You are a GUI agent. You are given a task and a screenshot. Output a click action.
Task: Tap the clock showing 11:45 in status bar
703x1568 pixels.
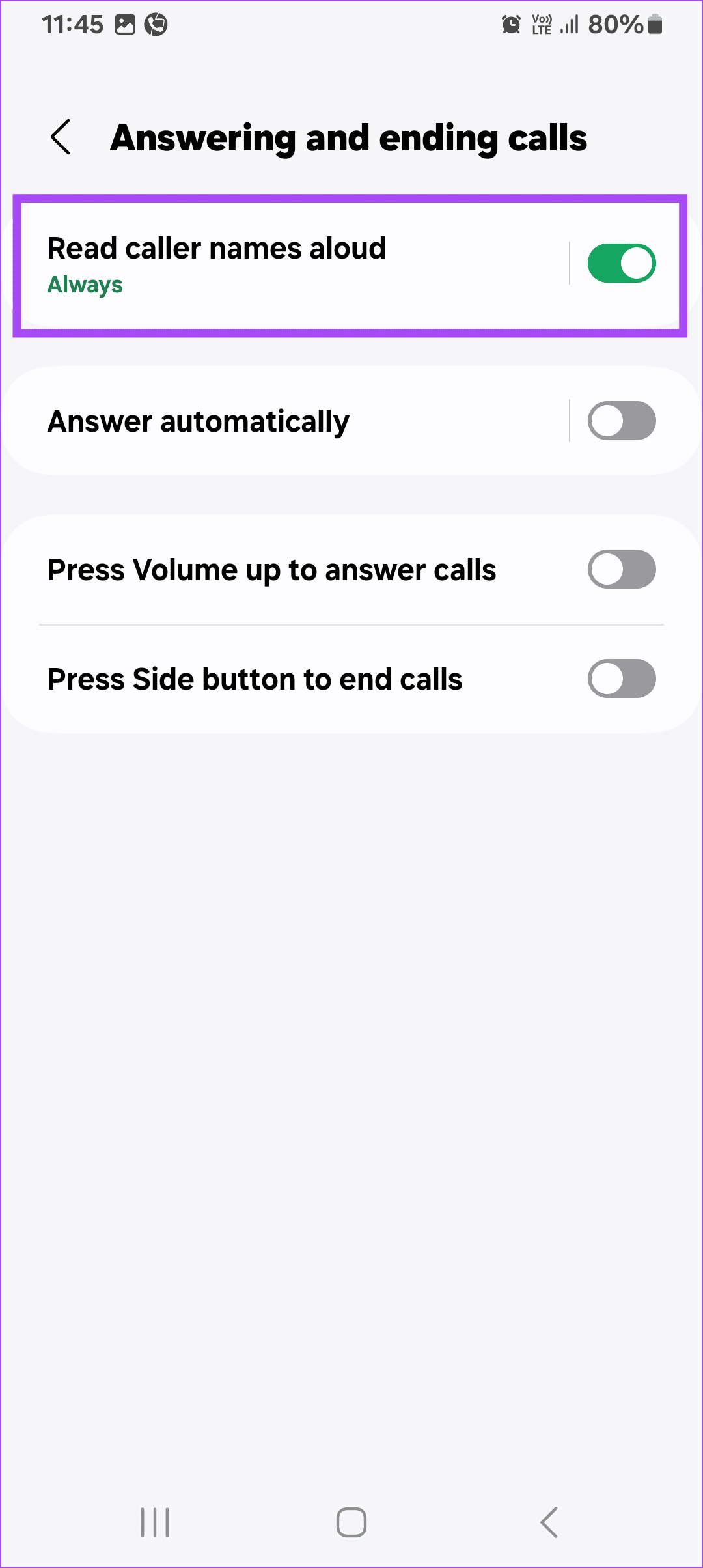[73, 25]
